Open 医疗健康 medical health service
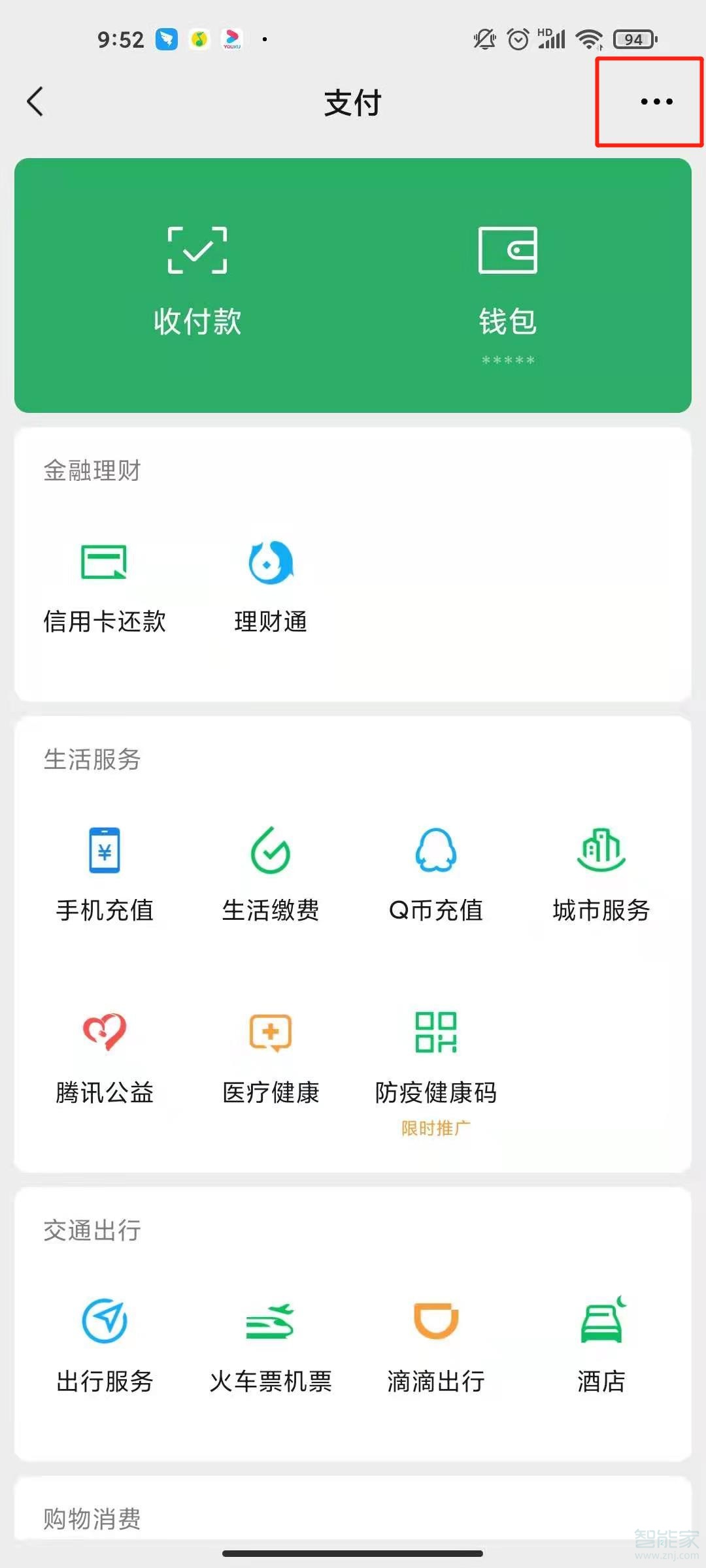Viewport: 706px width, 1568px height. click(270, 1055)
